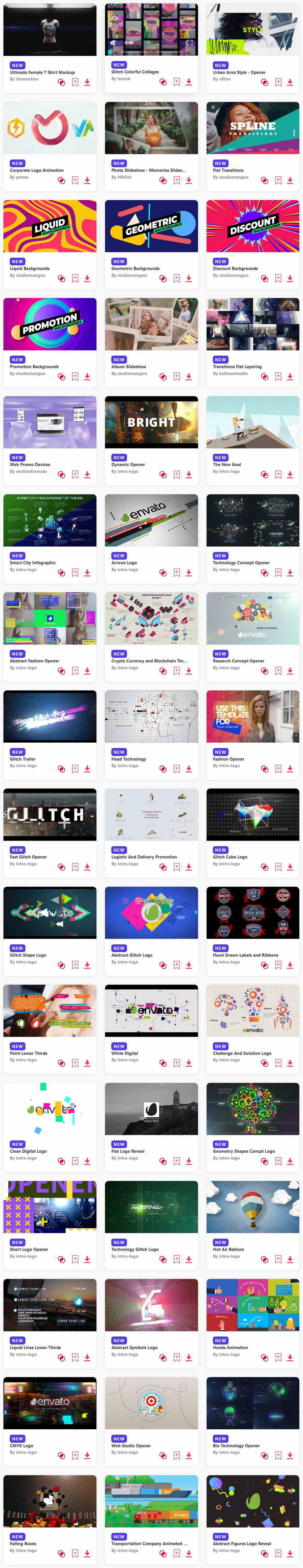Download the Glitch Colorful Collages template
The height and width of the screenshot is (1568, 303).
189,82
